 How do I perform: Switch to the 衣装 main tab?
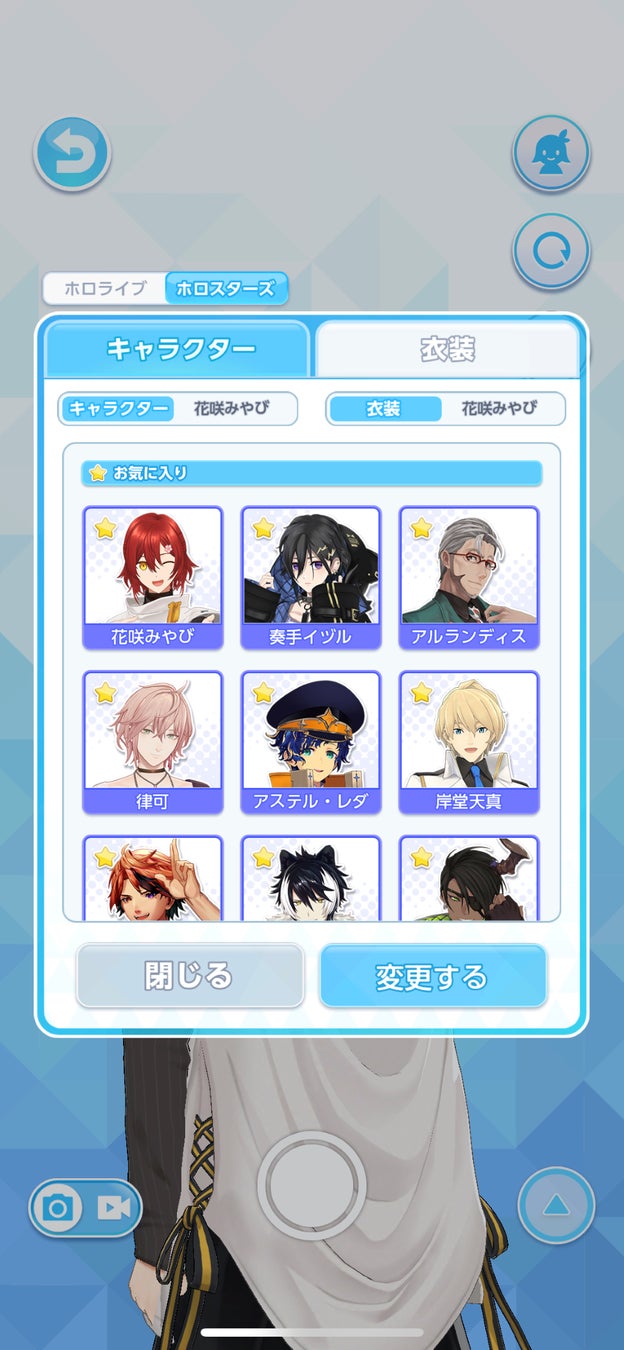pos(446,349)
